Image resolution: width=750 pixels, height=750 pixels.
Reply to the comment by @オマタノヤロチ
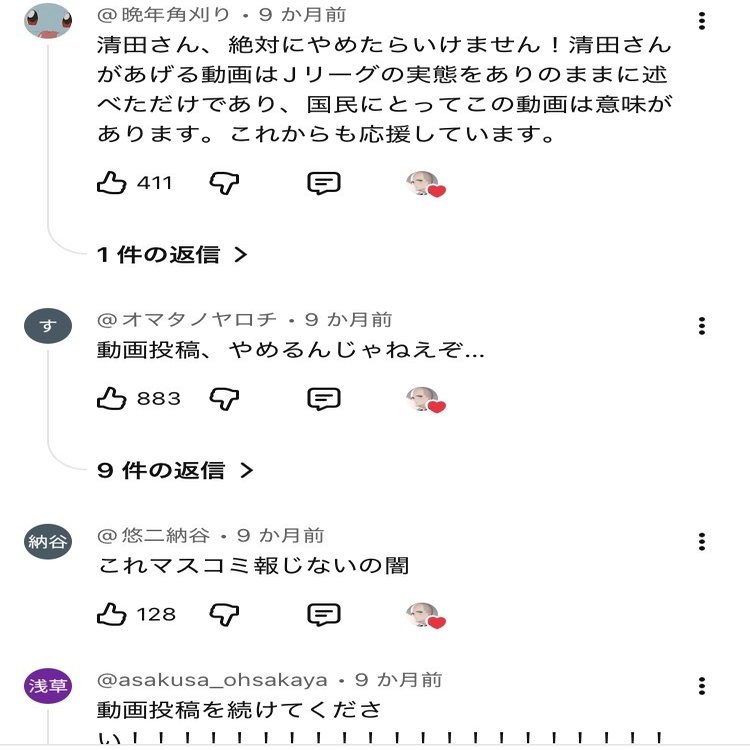323,399
